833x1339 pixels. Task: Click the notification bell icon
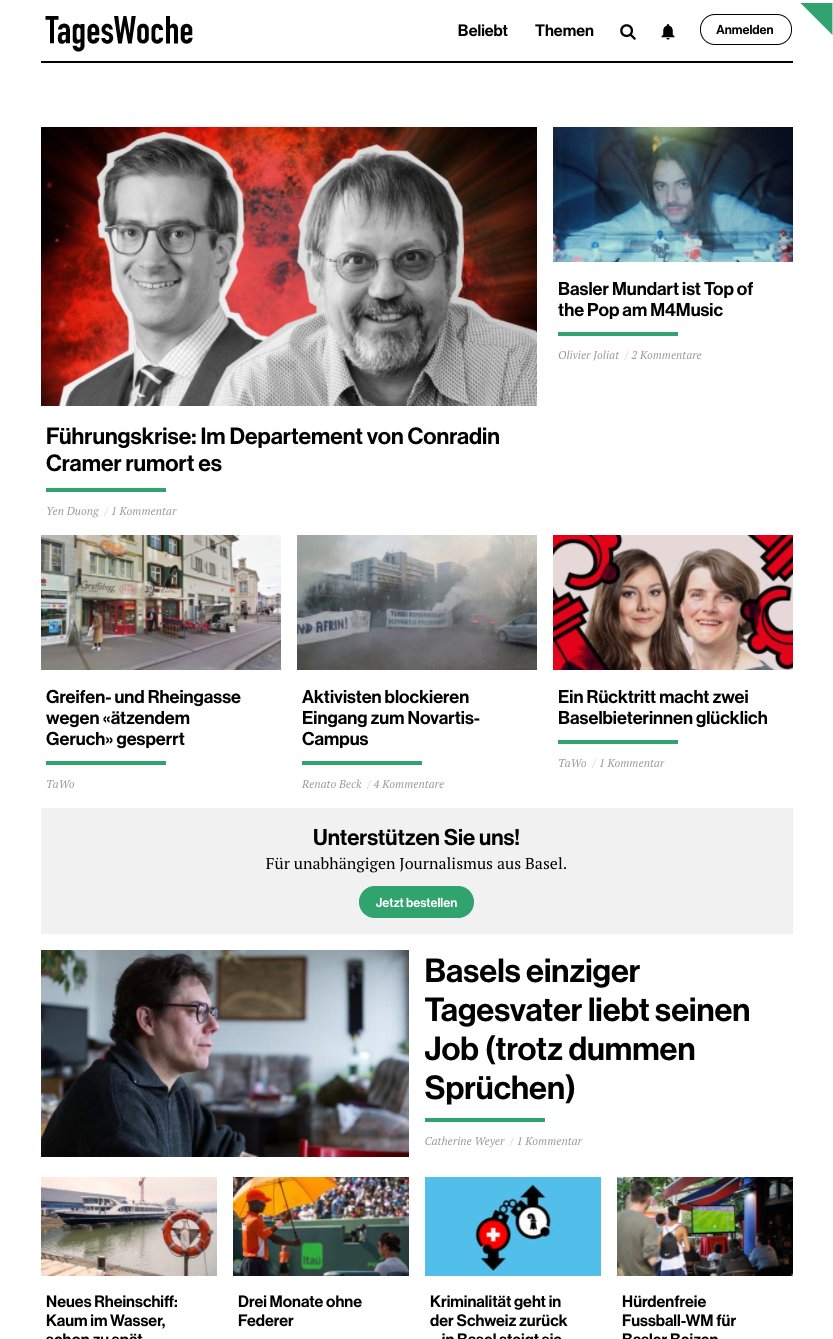pos(667,31)
